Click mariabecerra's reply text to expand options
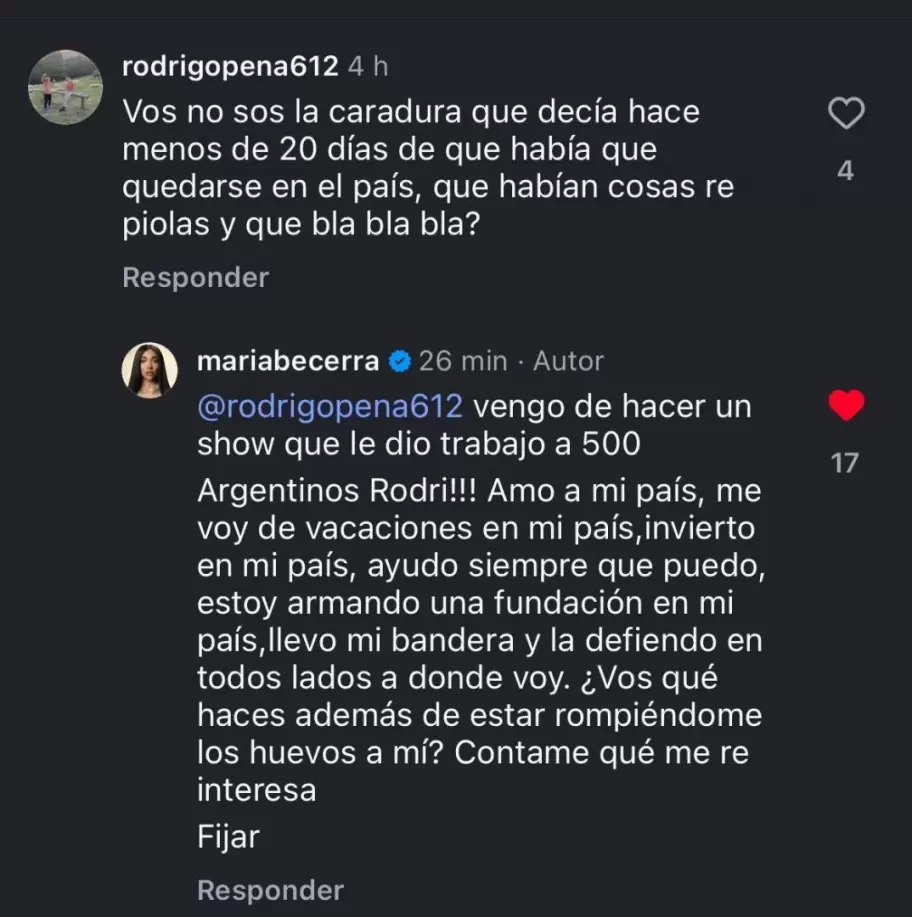The image size is (912, 917). (480, 602)
